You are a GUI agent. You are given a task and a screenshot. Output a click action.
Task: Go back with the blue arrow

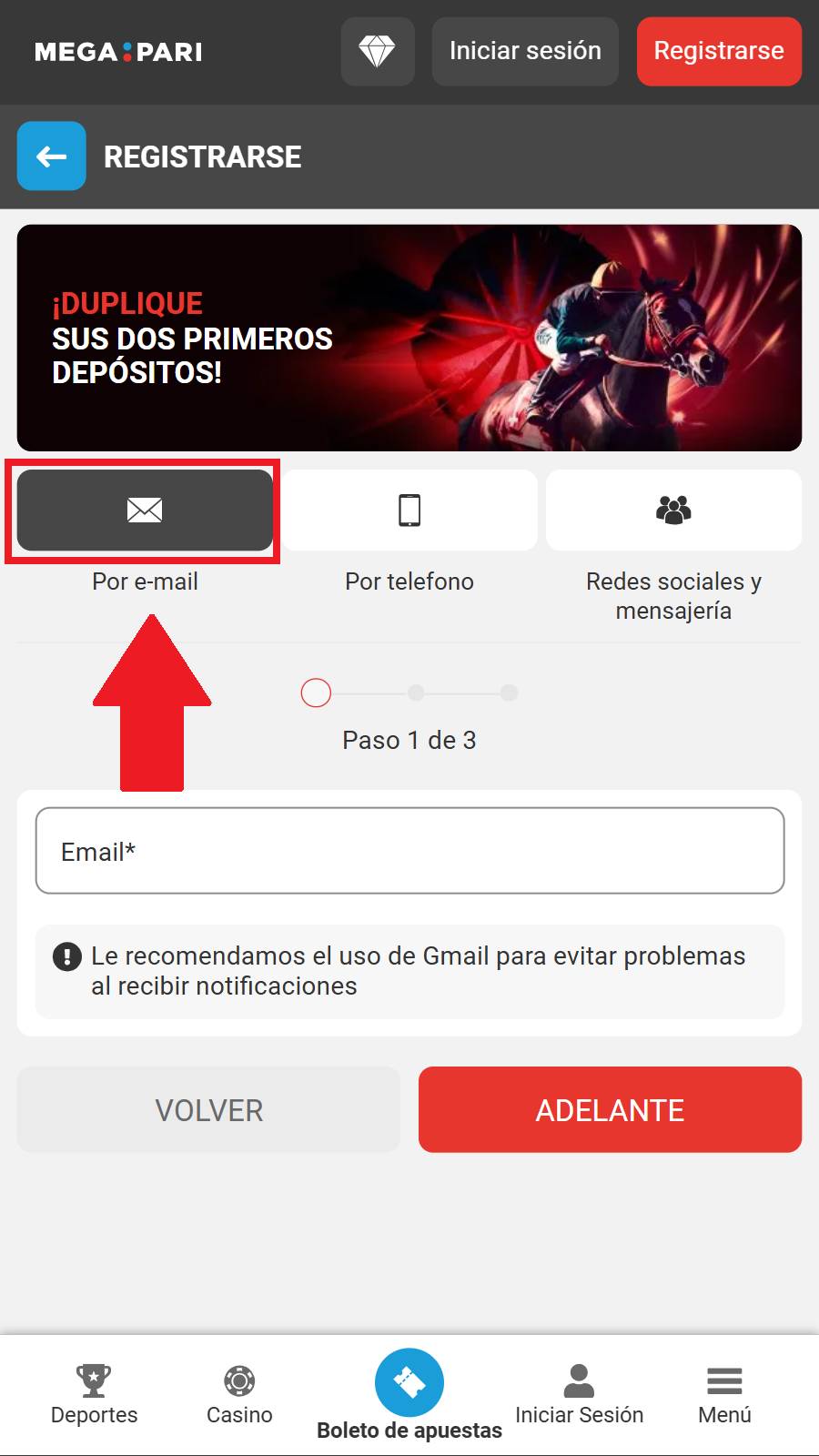tap(52, 157)
